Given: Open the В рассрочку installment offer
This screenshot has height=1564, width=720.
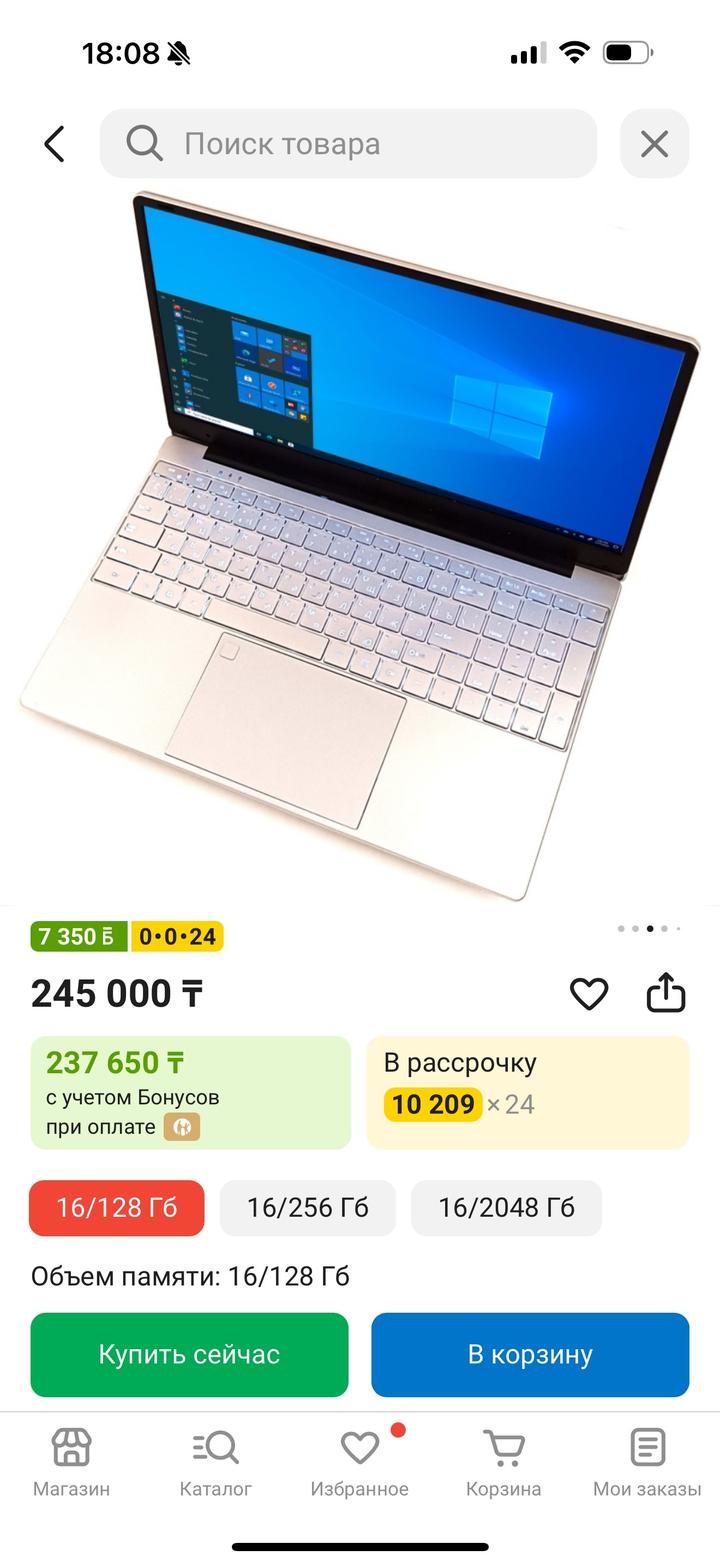Looking at the screenshot, I should [x=527, y=1092].
